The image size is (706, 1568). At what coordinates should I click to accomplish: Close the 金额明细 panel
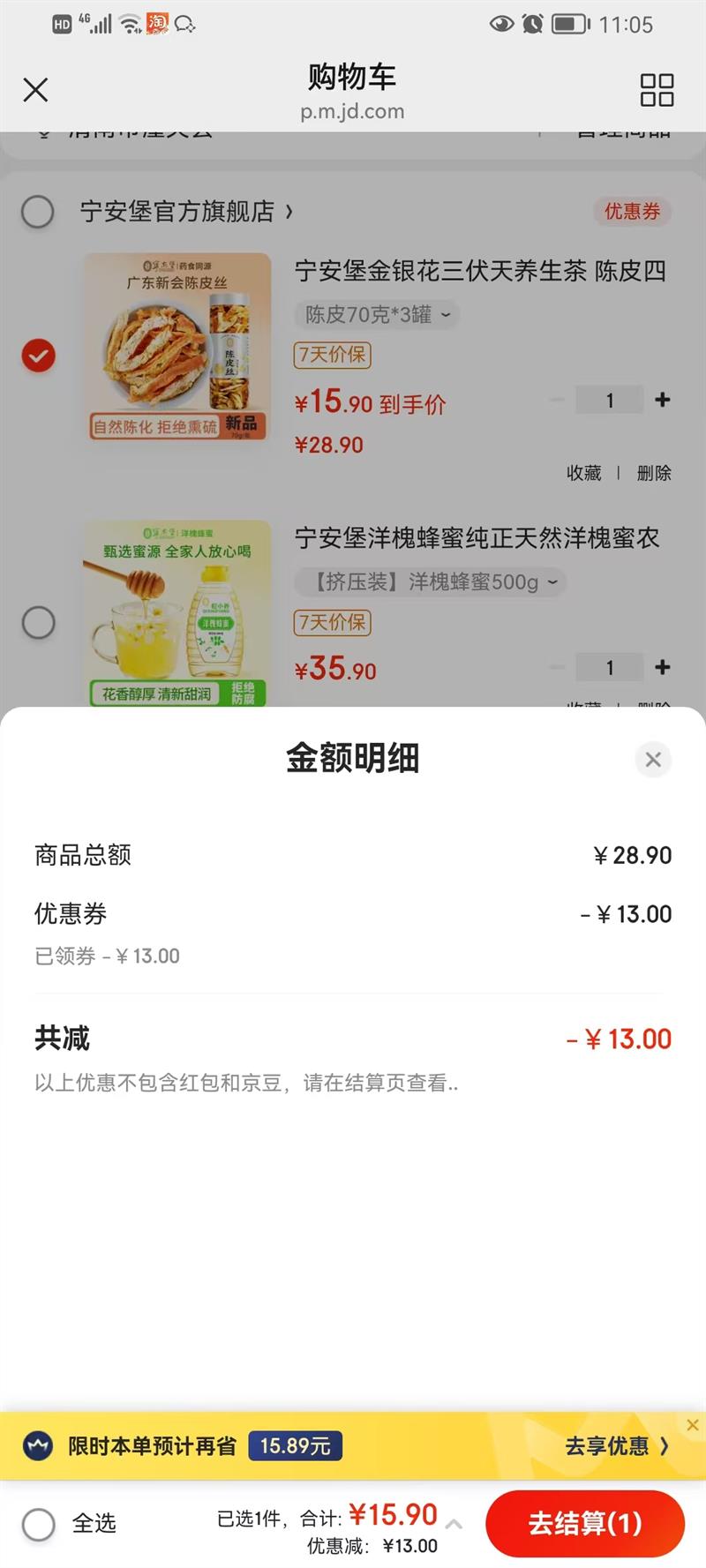pos(653,760)
